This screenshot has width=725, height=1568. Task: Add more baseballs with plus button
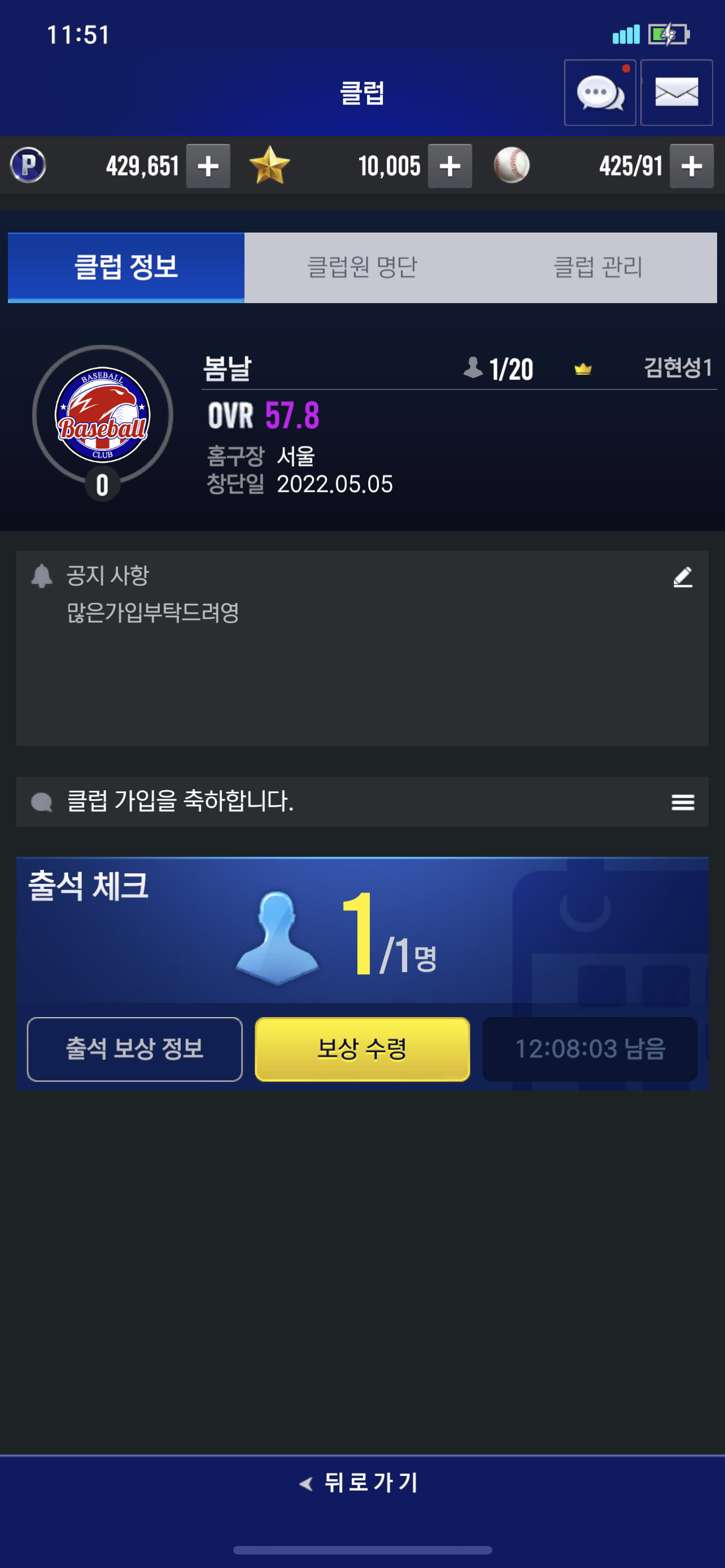pos(692,166)
